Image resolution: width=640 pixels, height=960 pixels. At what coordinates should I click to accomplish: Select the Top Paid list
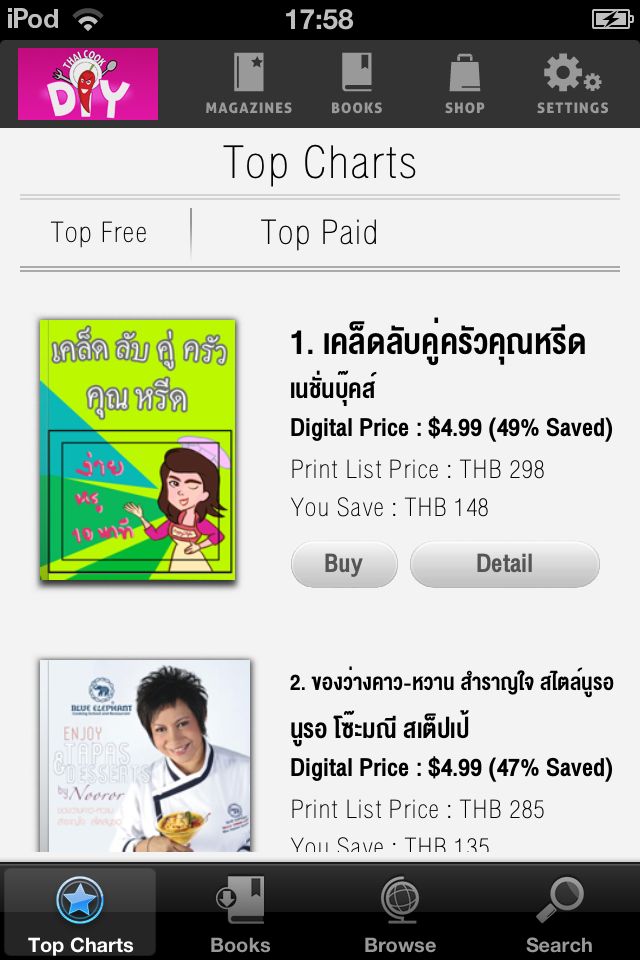click(319, 233)
